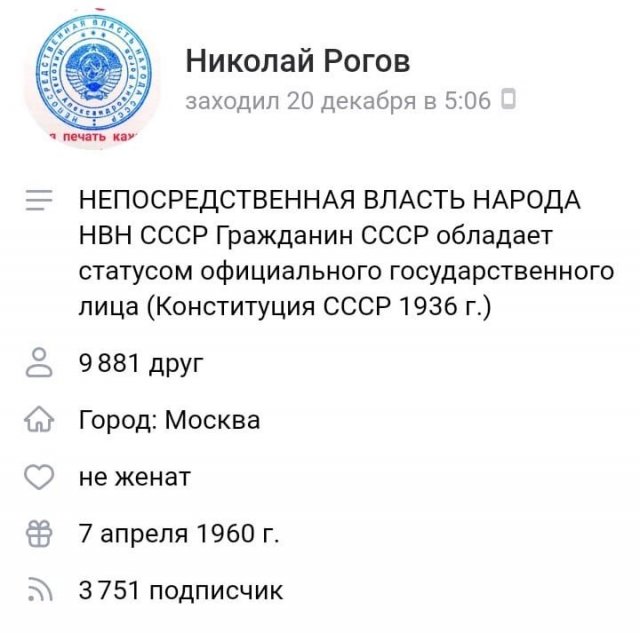Screen dimensions: 640x633
Task: View the 3 751 подписчик followers list
Action: point(180,591)
